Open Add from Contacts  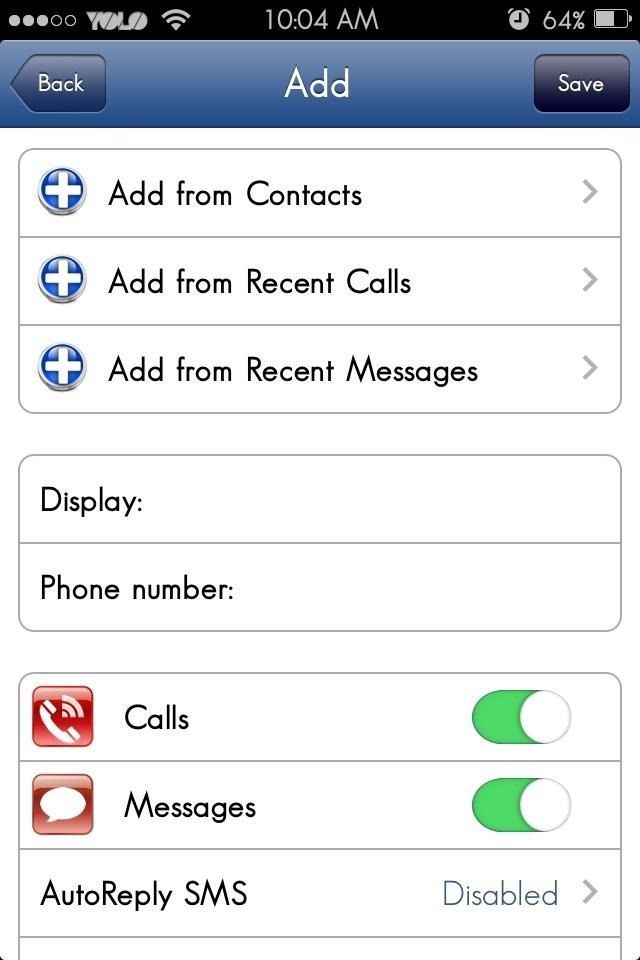pyautogui.click(x=320, y=193)
